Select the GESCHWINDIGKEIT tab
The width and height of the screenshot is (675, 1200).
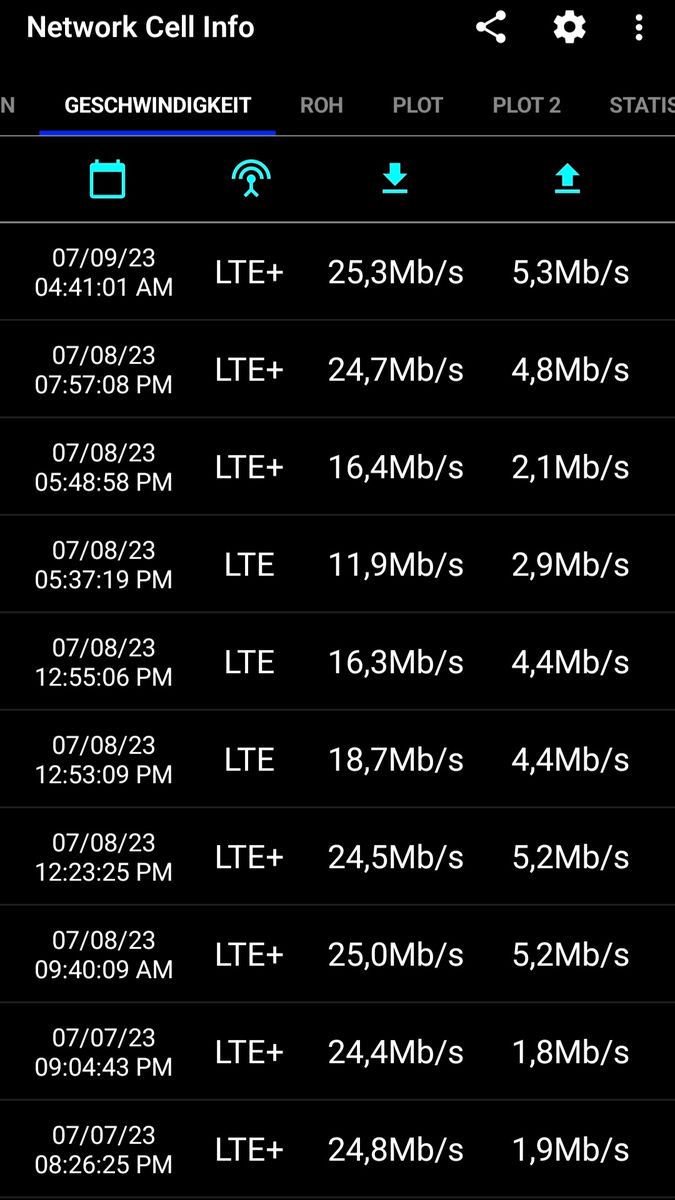(x=158, y=105)
